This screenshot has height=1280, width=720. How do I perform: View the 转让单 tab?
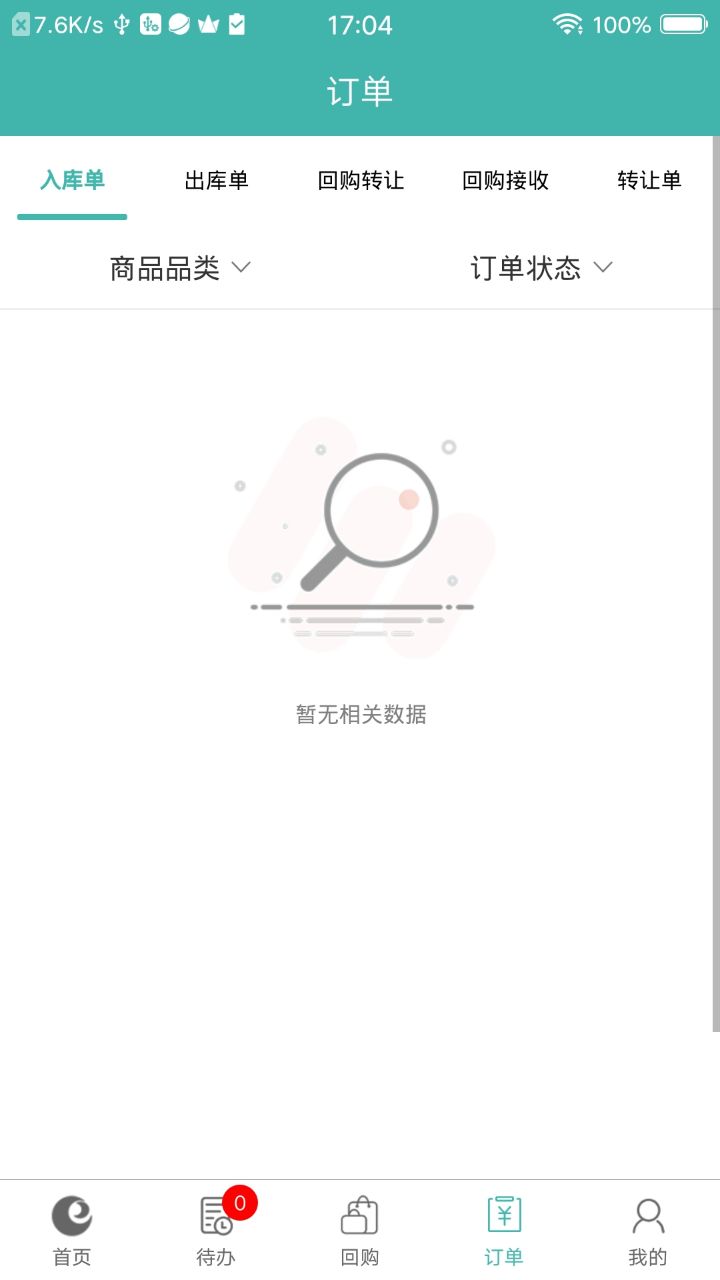pos(649,181)
